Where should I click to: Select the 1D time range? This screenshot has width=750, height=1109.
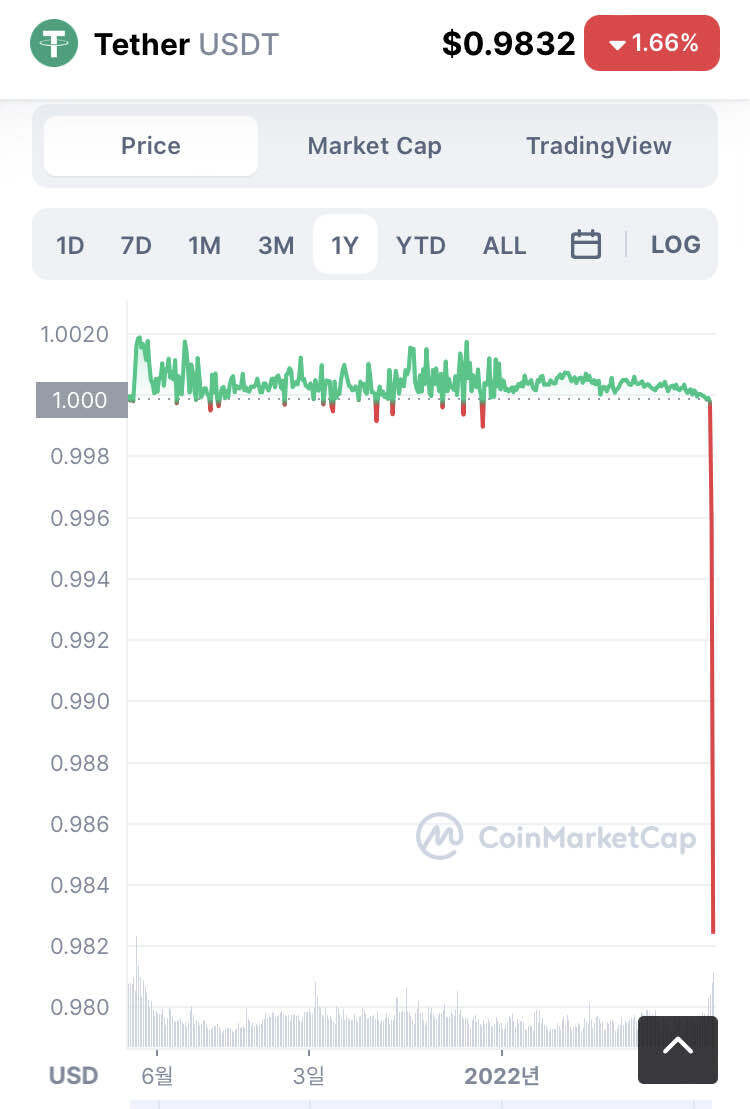tap(70, 245)
